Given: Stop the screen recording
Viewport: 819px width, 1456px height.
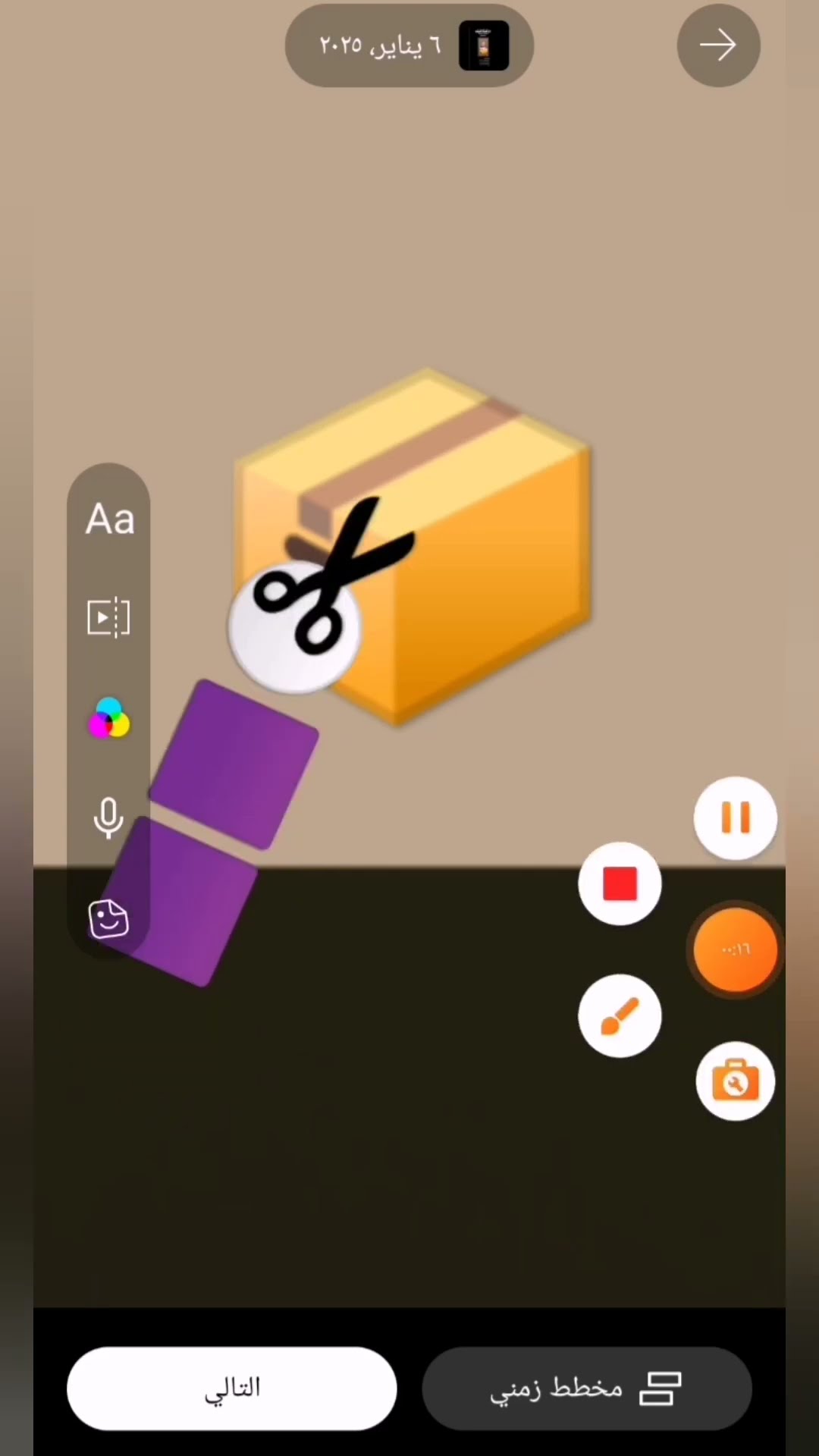Looking at the screenshot, I should tap(620, 884).
